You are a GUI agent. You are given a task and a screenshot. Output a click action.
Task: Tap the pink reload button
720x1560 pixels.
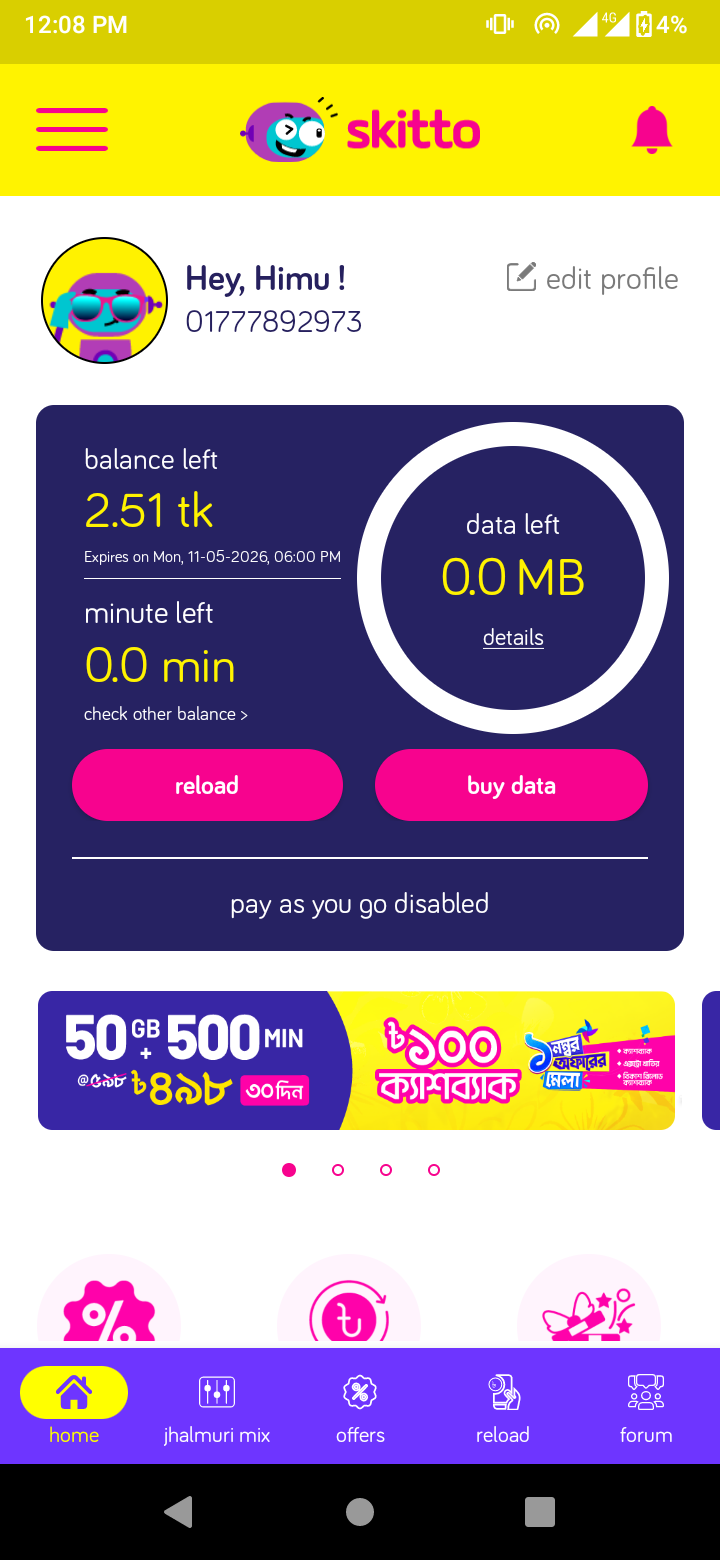207,786
